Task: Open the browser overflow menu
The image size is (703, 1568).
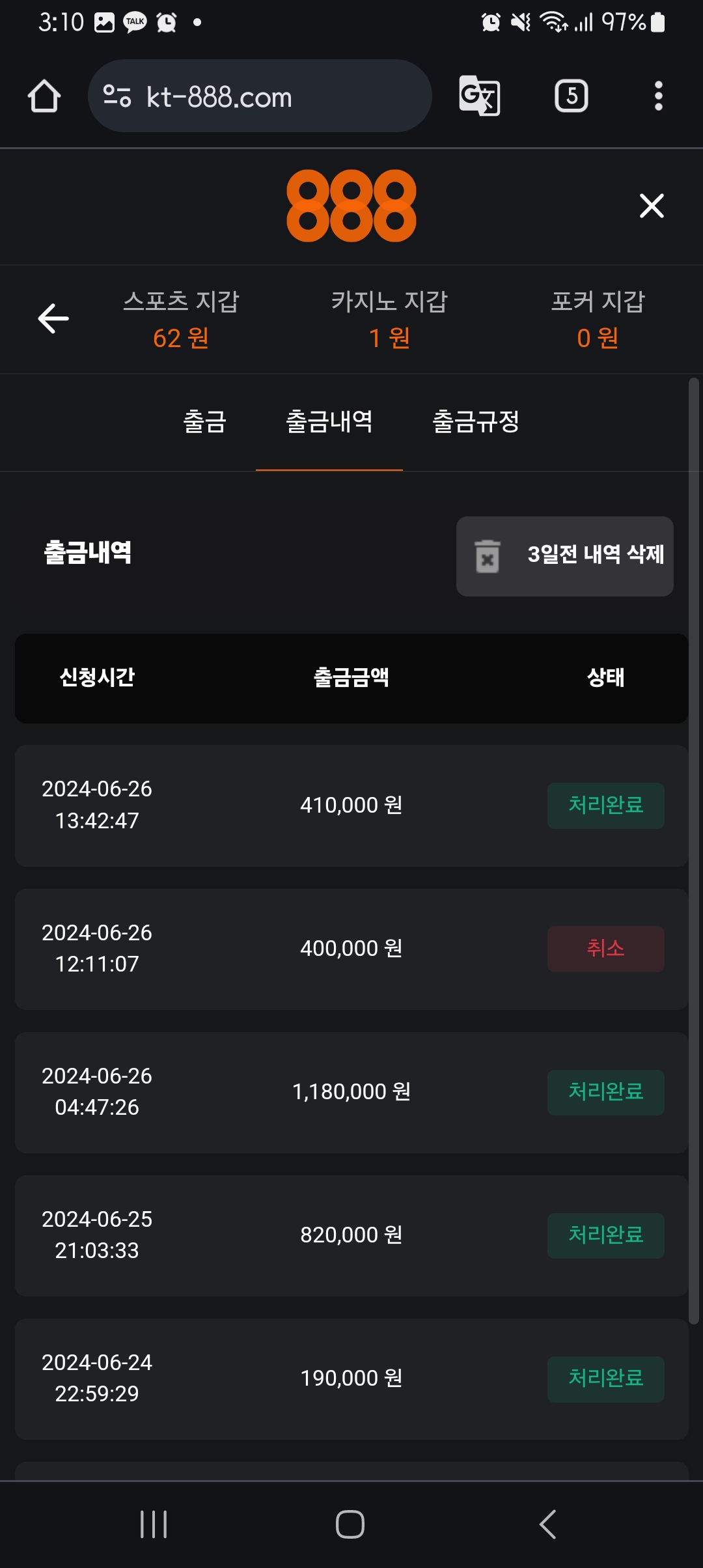Action: point(658,96)
